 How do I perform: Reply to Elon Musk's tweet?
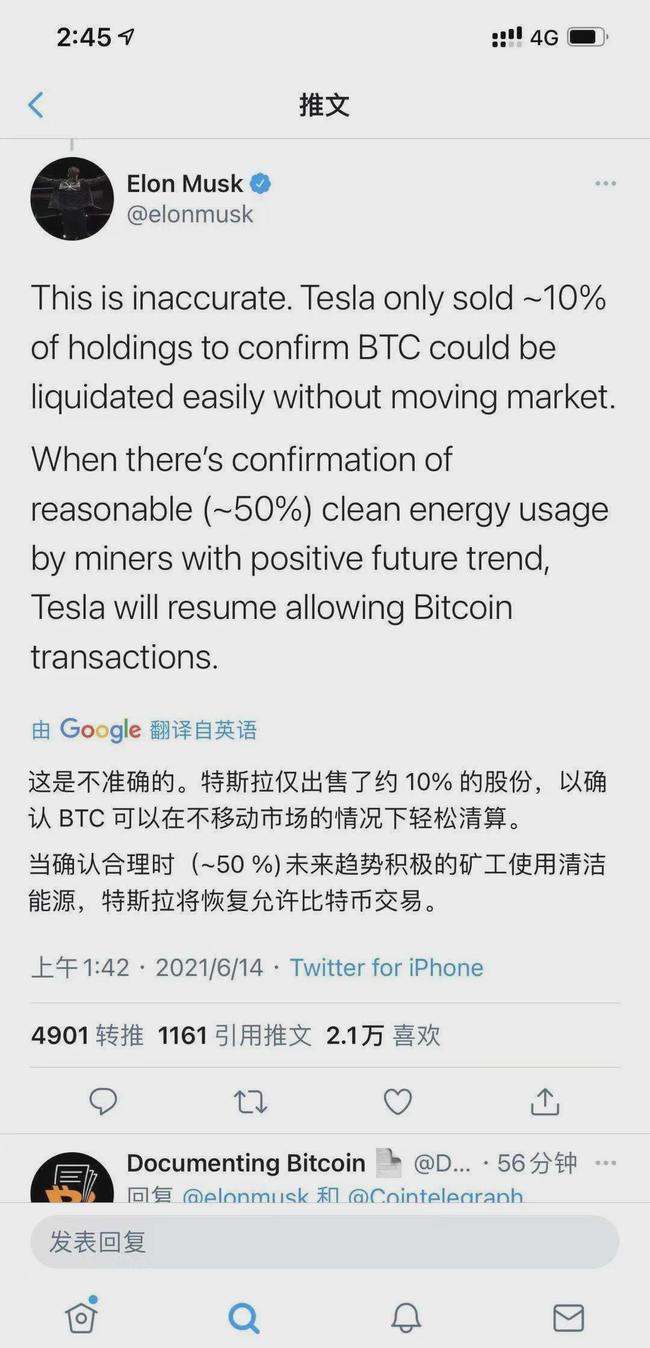coord(103,1101)
